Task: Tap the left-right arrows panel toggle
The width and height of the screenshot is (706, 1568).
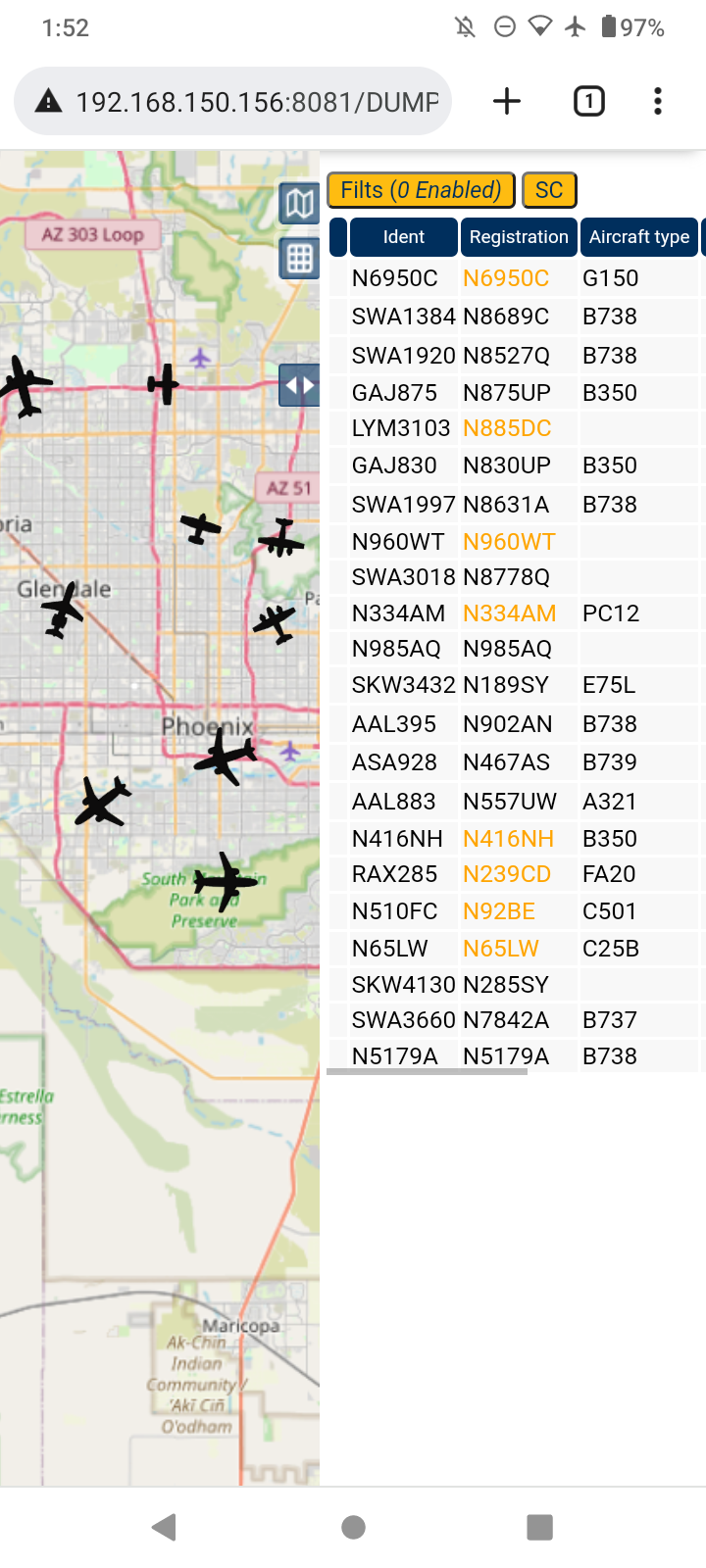Action: 299,385
